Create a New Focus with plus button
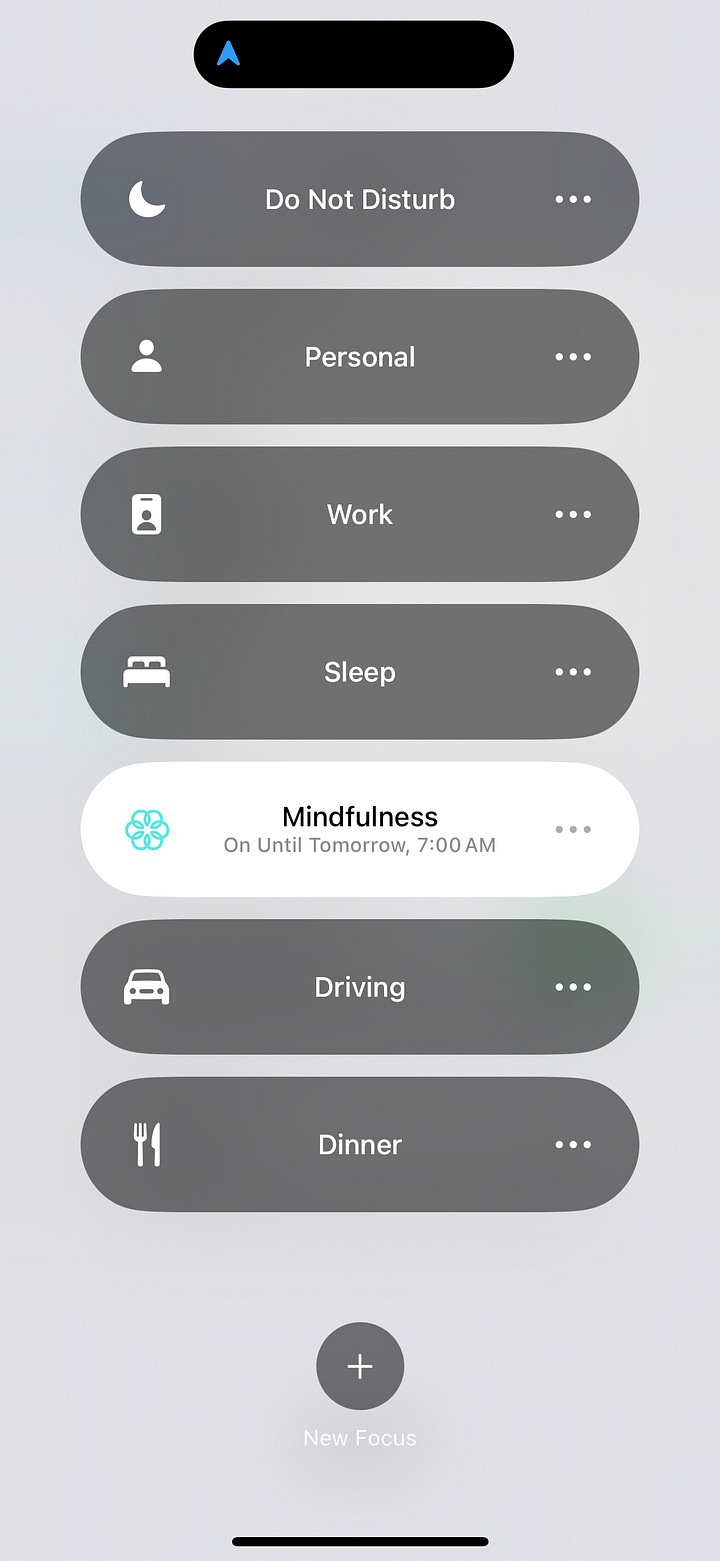Image resolution: width=720 pixels, height=1561 pixels. [360, 1366]
